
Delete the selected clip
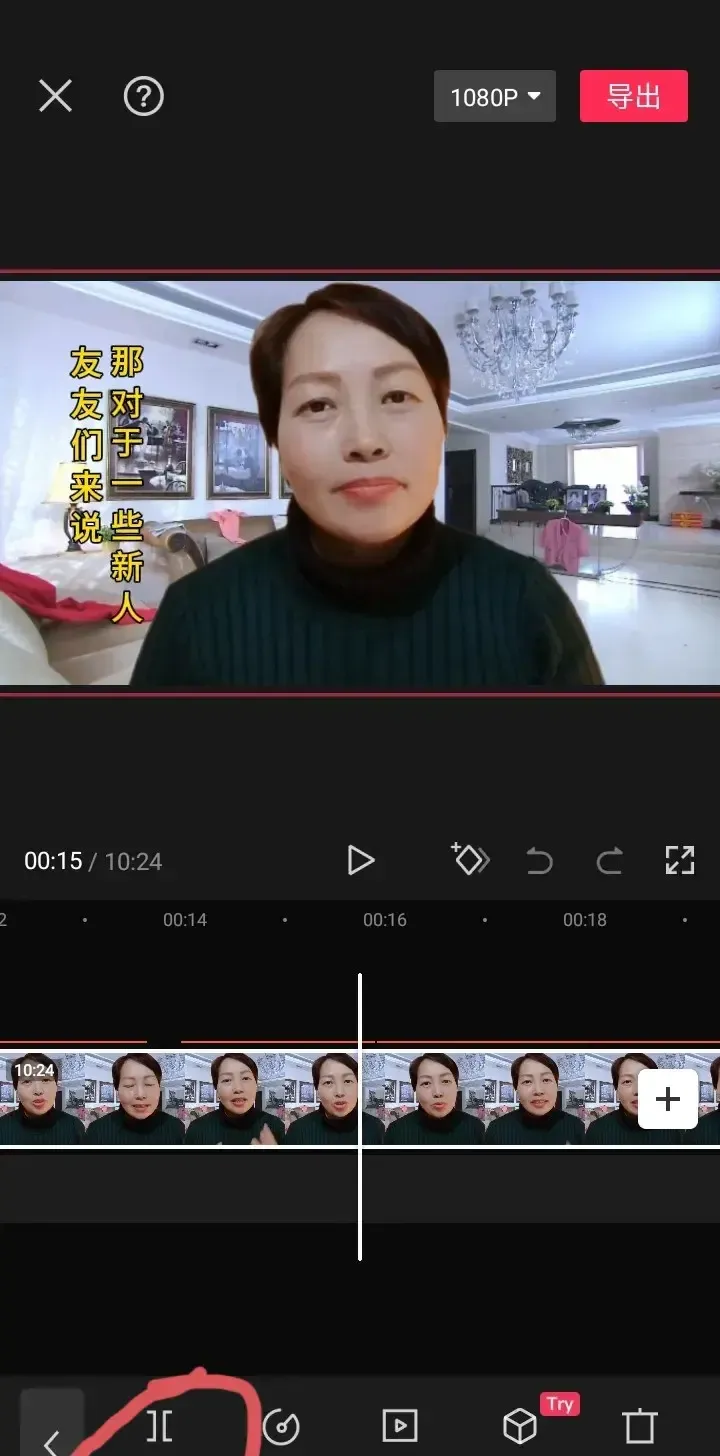(639, 1426)
